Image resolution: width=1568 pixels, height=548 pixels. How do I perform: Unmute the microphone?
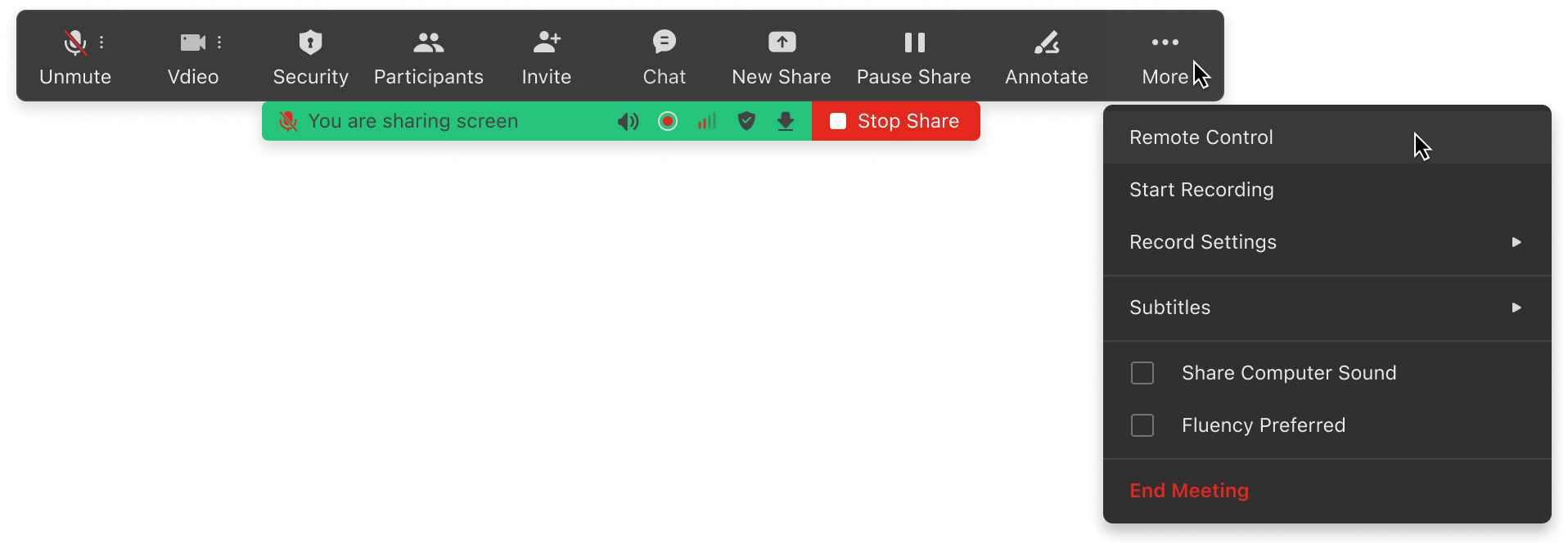75,56
